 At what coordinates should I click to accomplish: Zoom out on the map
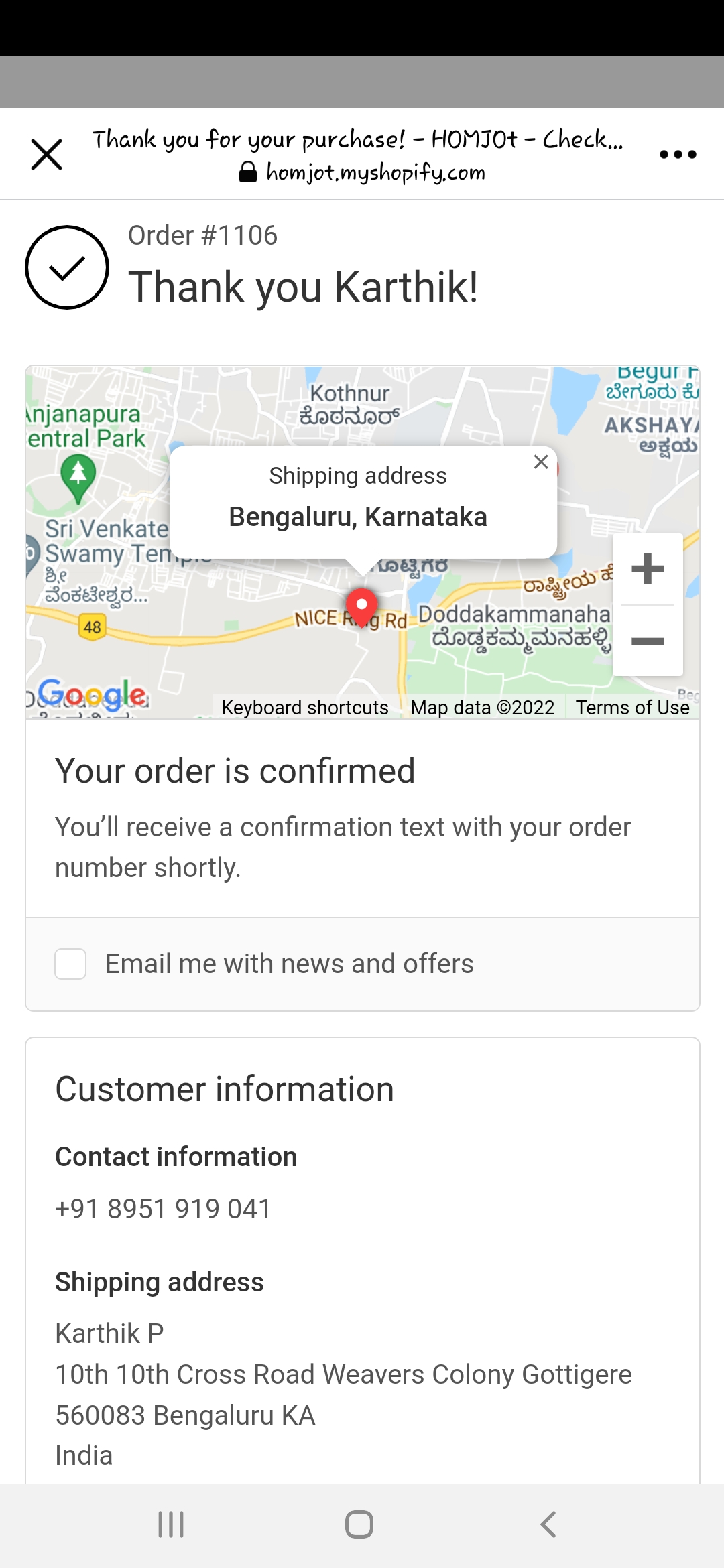(648, 641)
